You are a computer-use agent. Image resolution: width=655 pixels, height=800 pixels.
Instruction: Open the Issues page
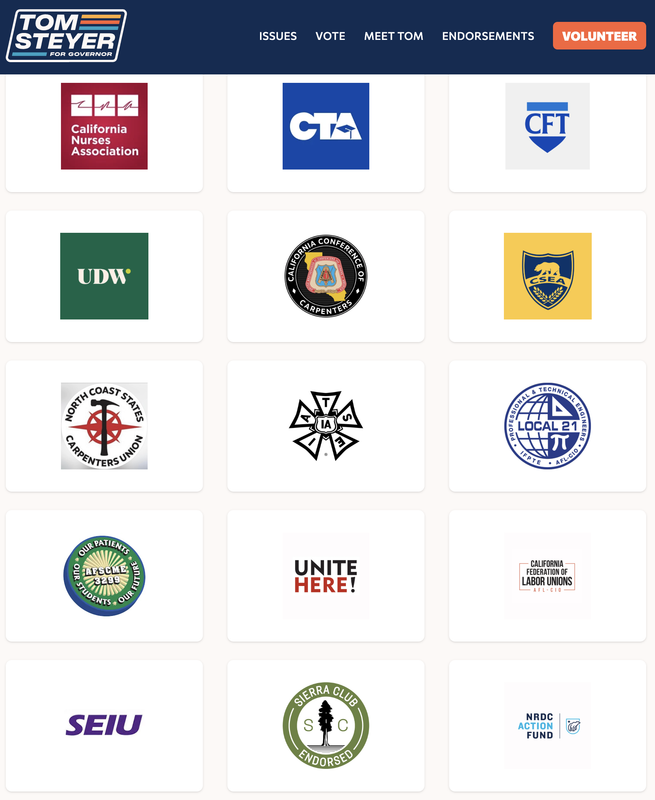[x=278, y=36]
